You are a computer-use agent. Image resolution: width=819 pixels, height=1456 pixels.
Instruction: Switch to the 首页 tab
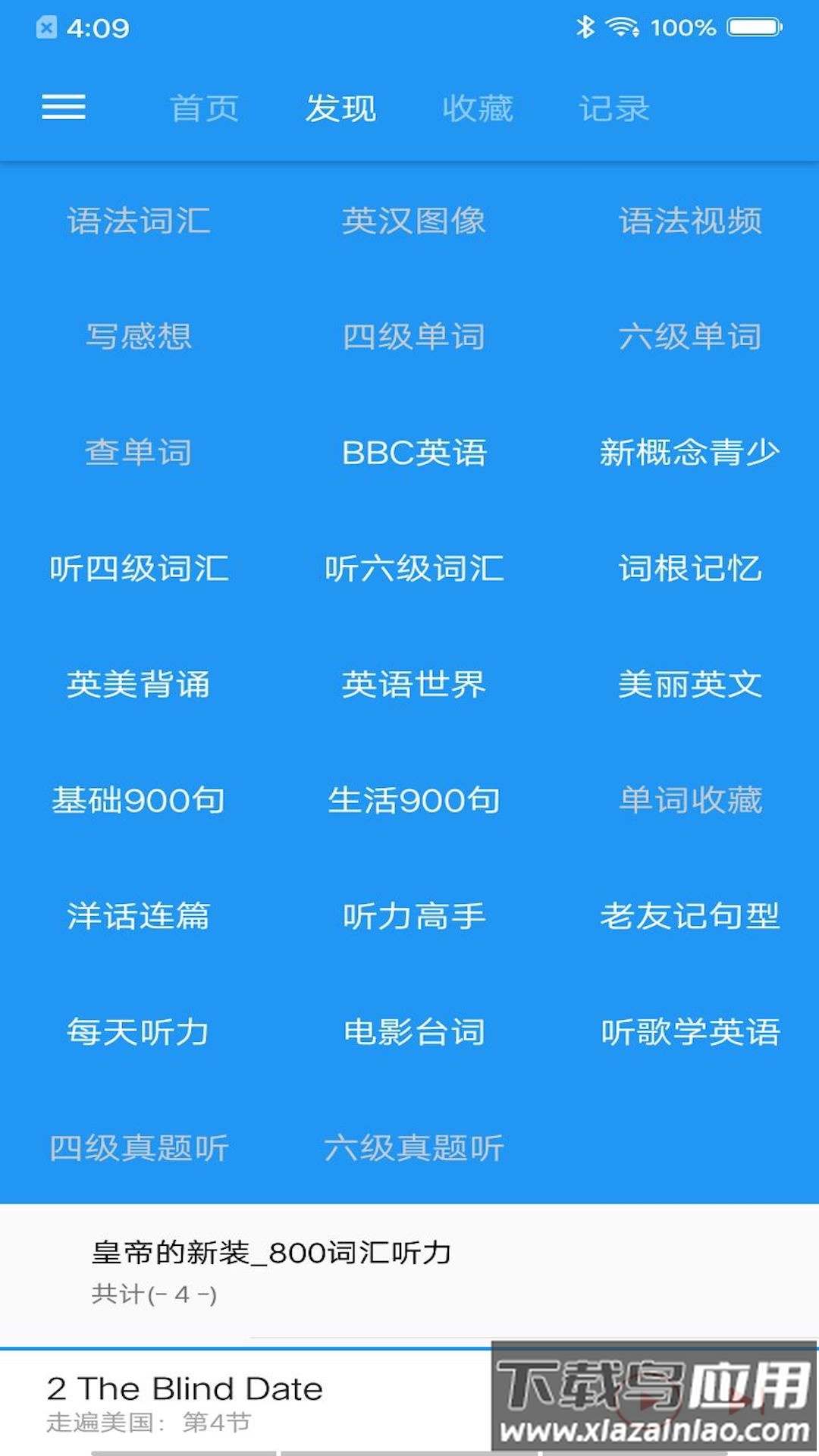(206, 108)
